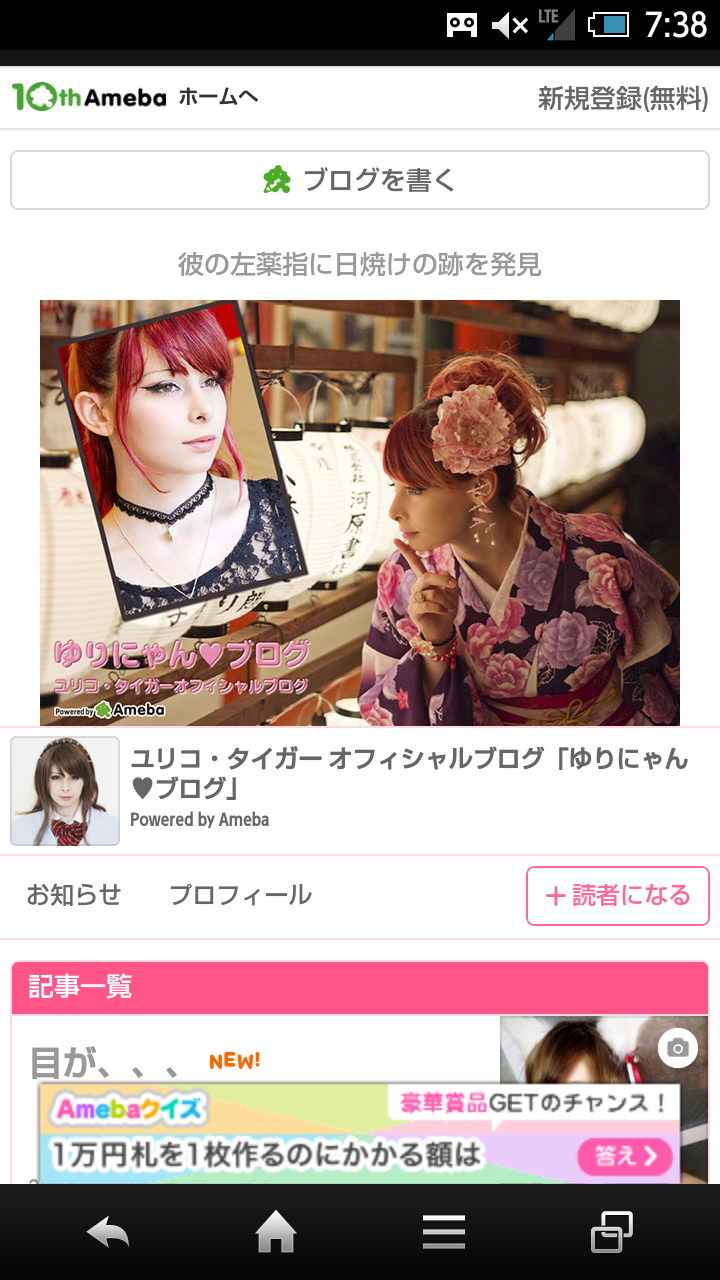The height and width of the screenshot is (1280, 720).
Task: Open 新規登録(無料) sign-up link
Action: click(622, 98)
